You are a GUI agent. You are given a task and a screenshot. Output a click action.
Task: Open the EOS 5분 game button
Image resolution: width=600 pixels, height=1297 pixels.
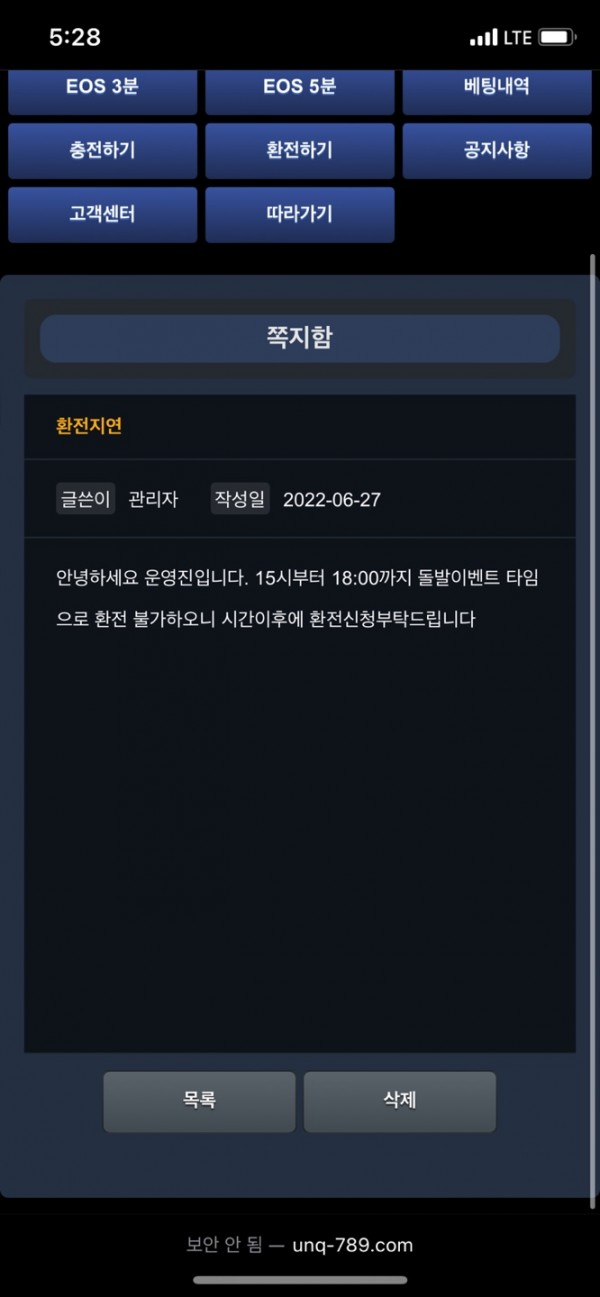pyautogui.click(x=299, y=90)
